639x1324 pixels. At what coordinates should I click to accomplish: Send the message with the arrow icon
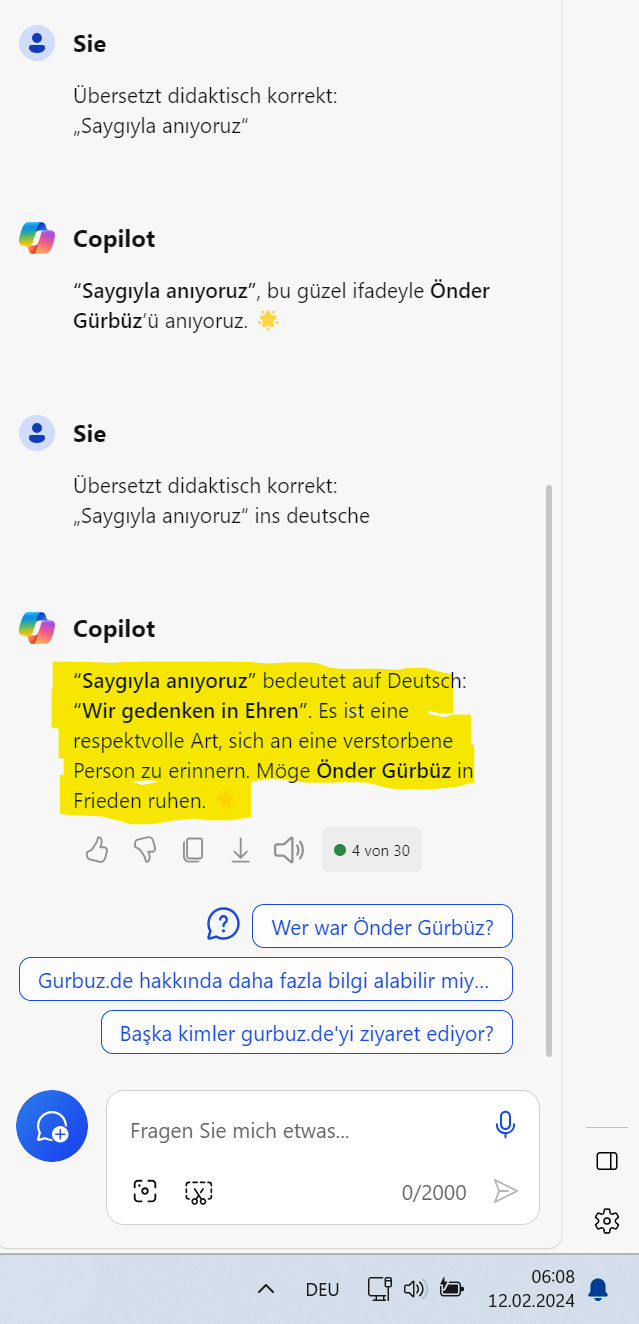(x=505, y=1191)
